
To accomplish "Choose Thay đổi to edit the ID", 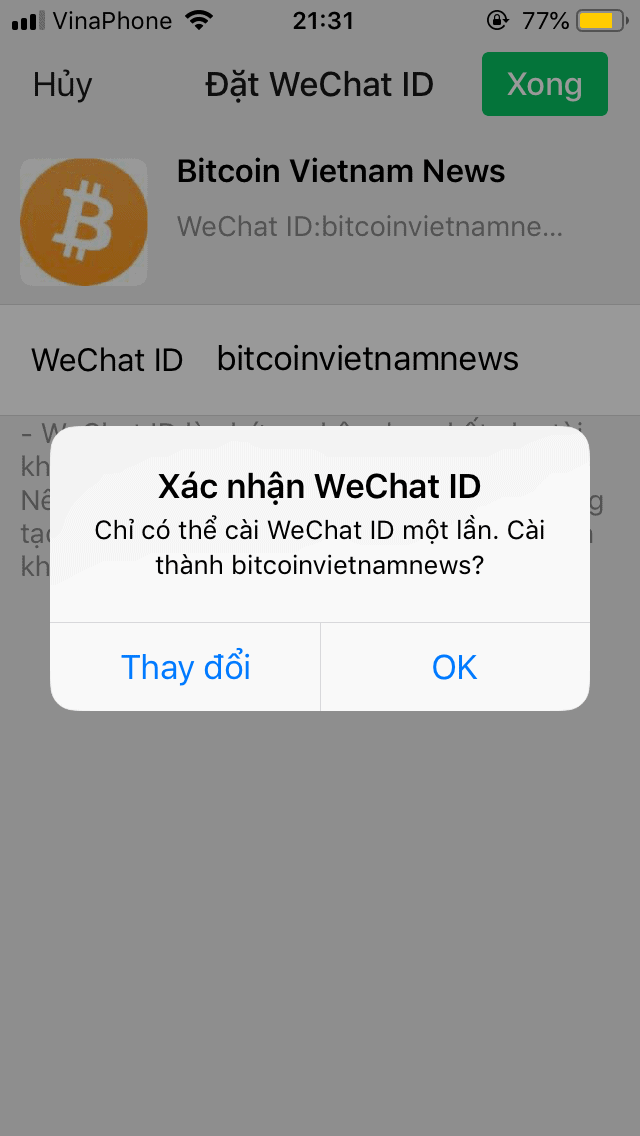I will 186,667.
